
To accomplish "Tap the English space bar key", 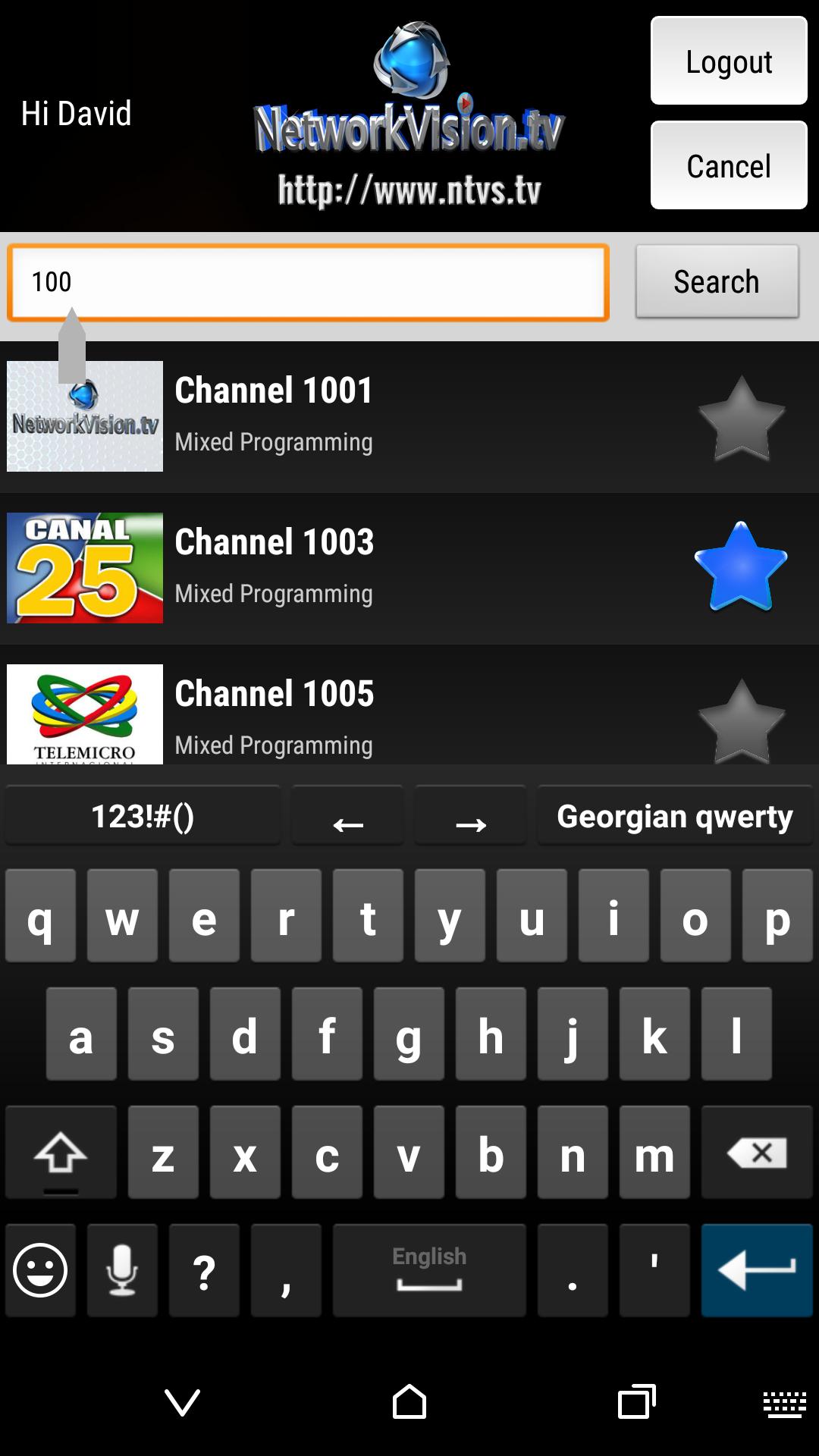I will (428, 1270).
